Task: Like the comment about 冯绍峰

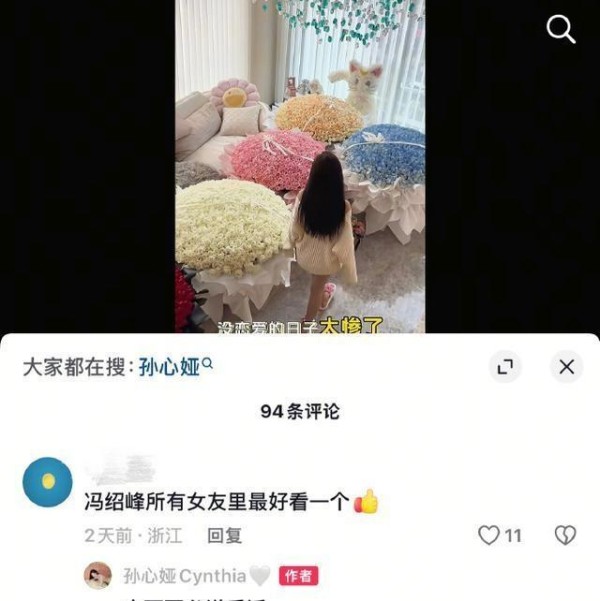Action: [x=489, y=536]
